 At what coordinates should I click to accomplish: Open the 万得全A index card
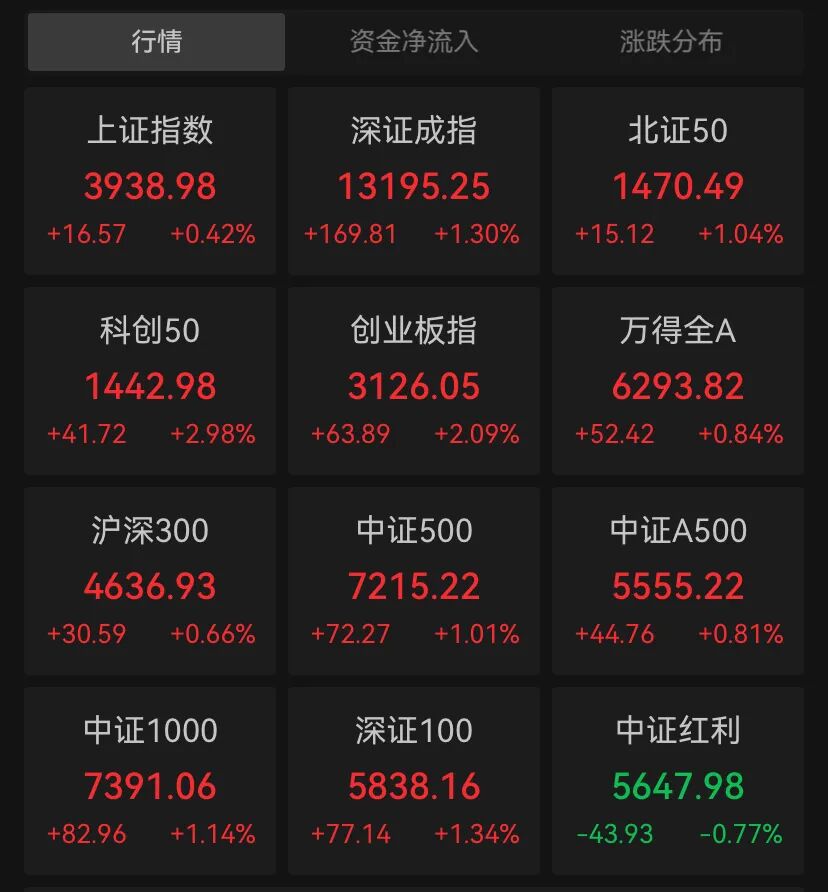[678, 381]
